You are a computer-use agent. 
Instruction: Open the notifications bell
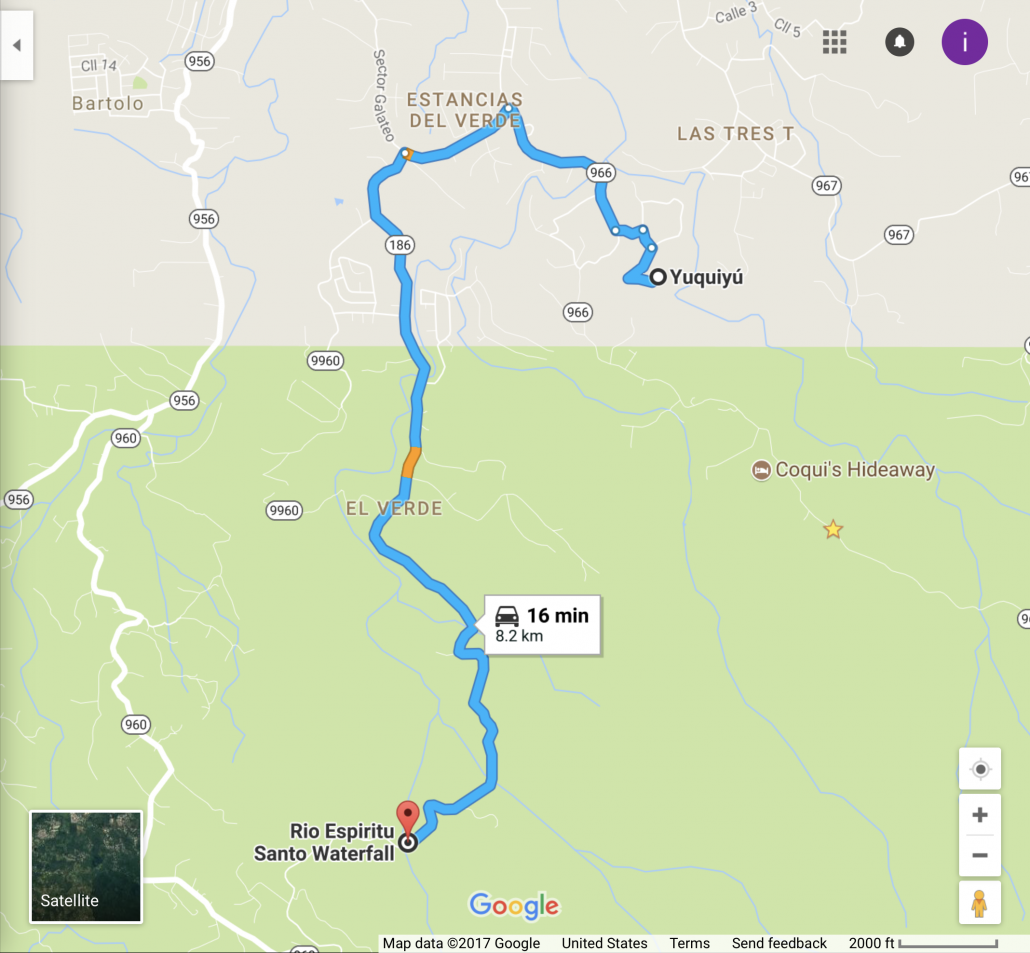point(899,42)
